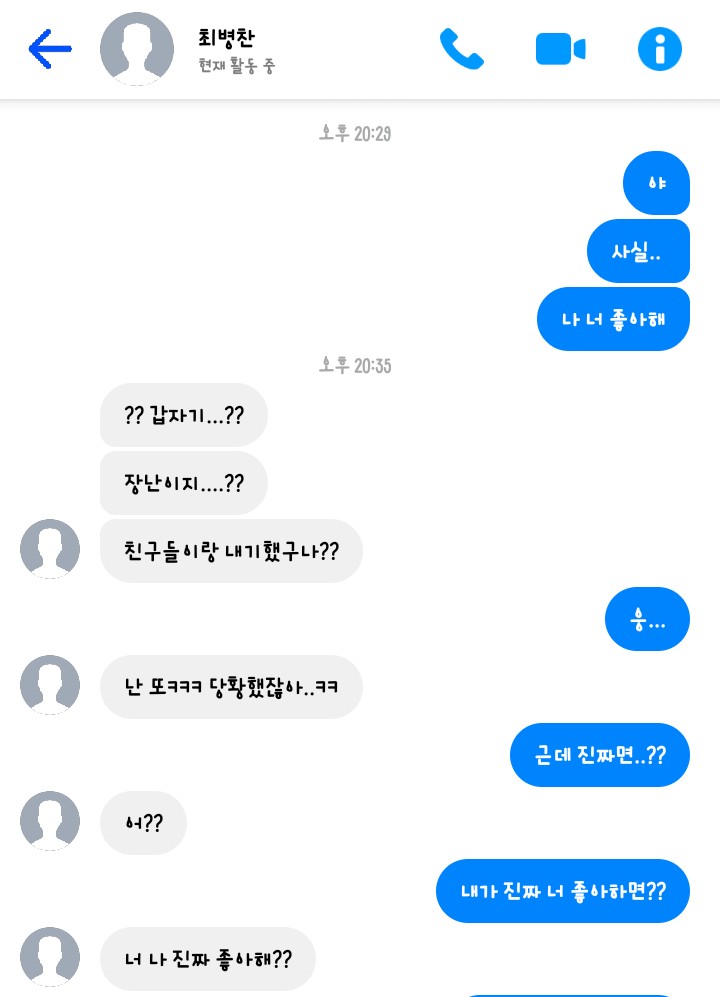
Task: Open 최병찬's profile from the header
Action: pyautogui.click(x=137, y=49)
